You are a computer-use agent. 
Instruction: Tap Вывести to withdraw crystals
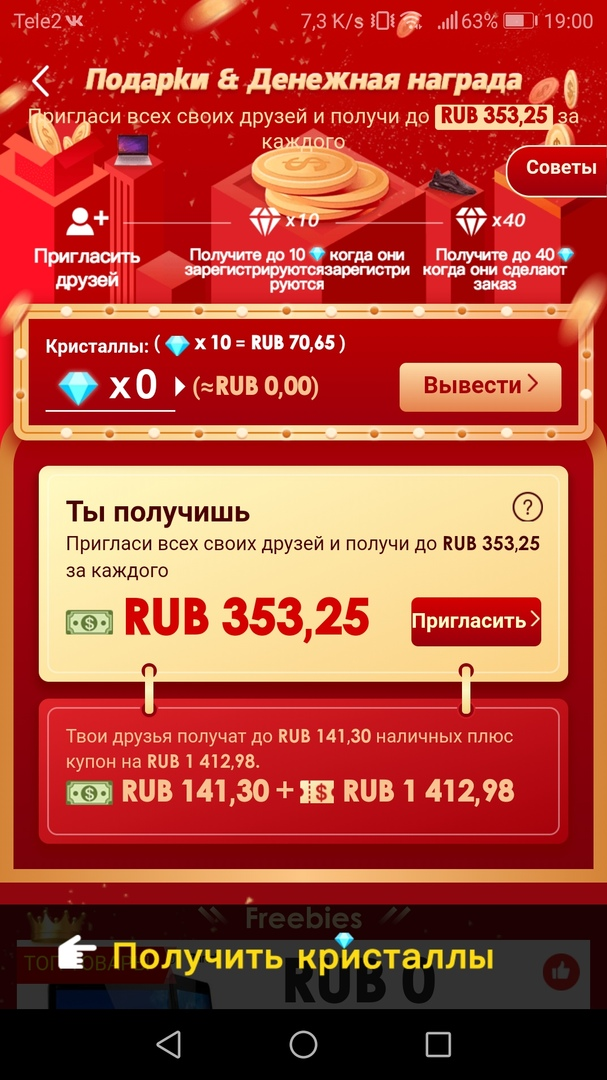point(480,386)
